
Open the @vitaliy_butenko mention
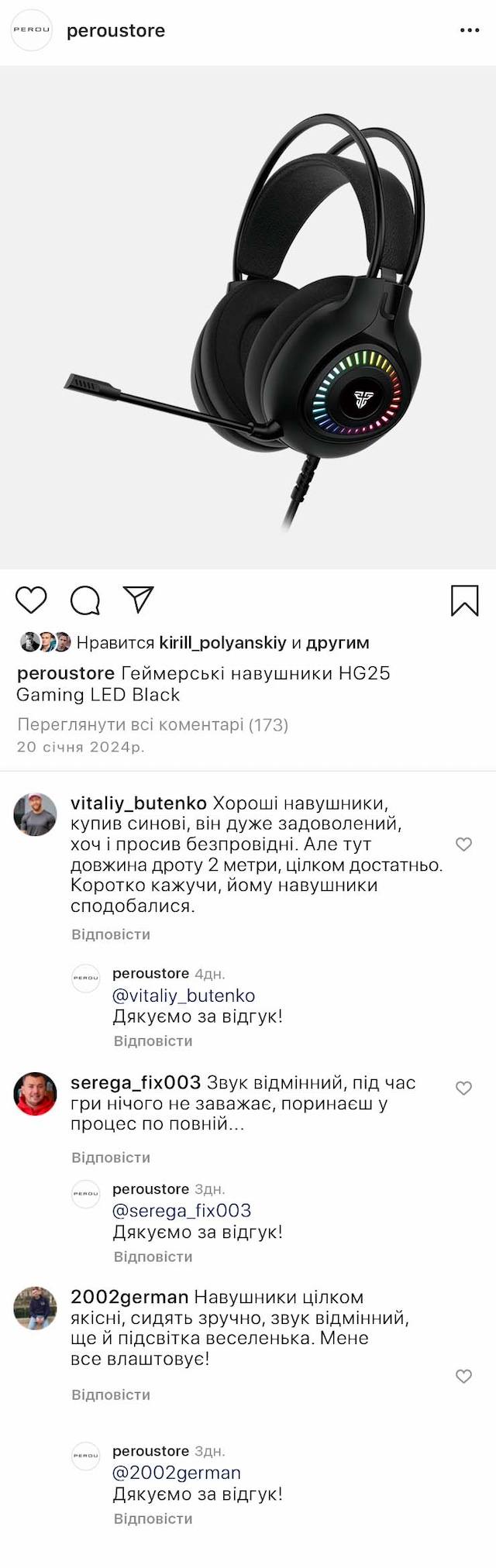tap(184, 995)
